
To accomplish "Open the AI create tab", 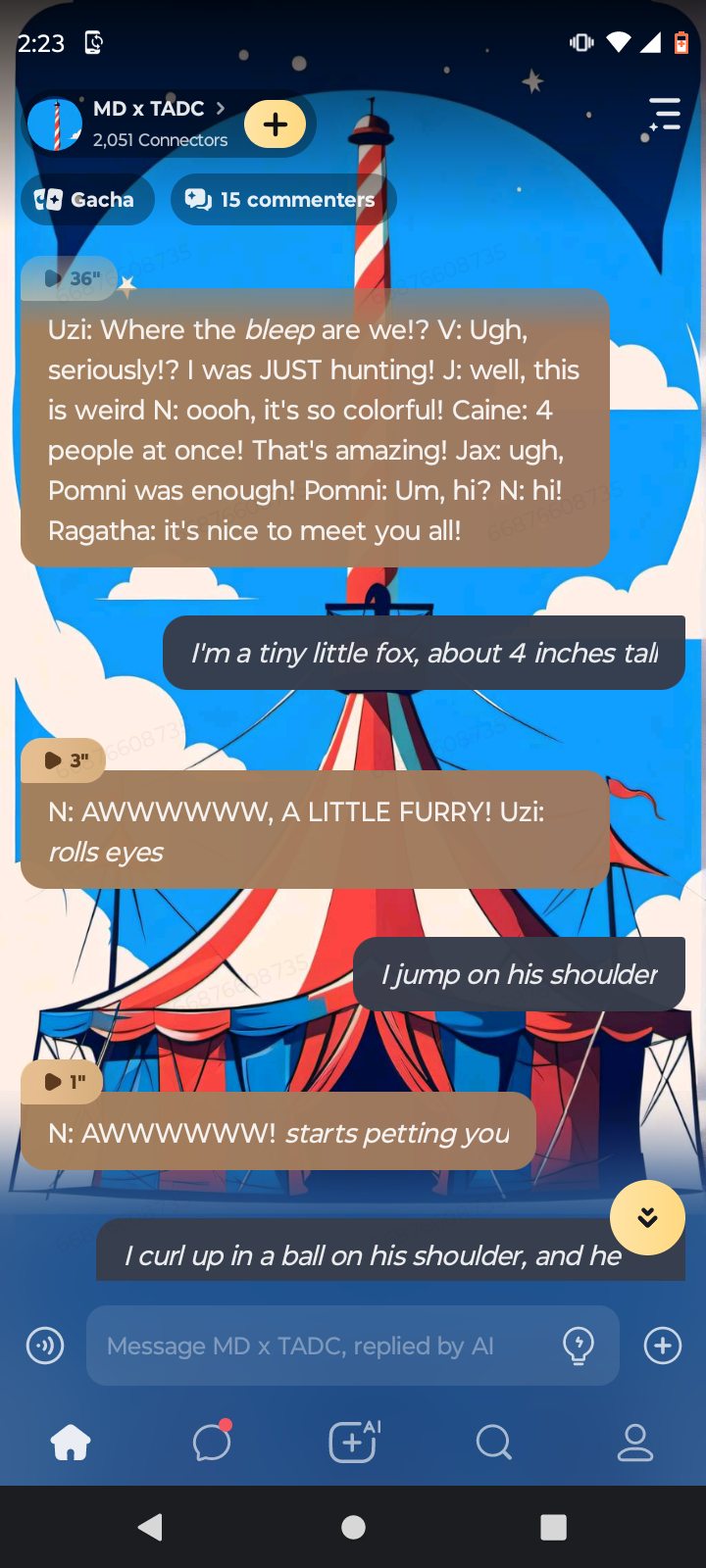I will (353, 1443).
